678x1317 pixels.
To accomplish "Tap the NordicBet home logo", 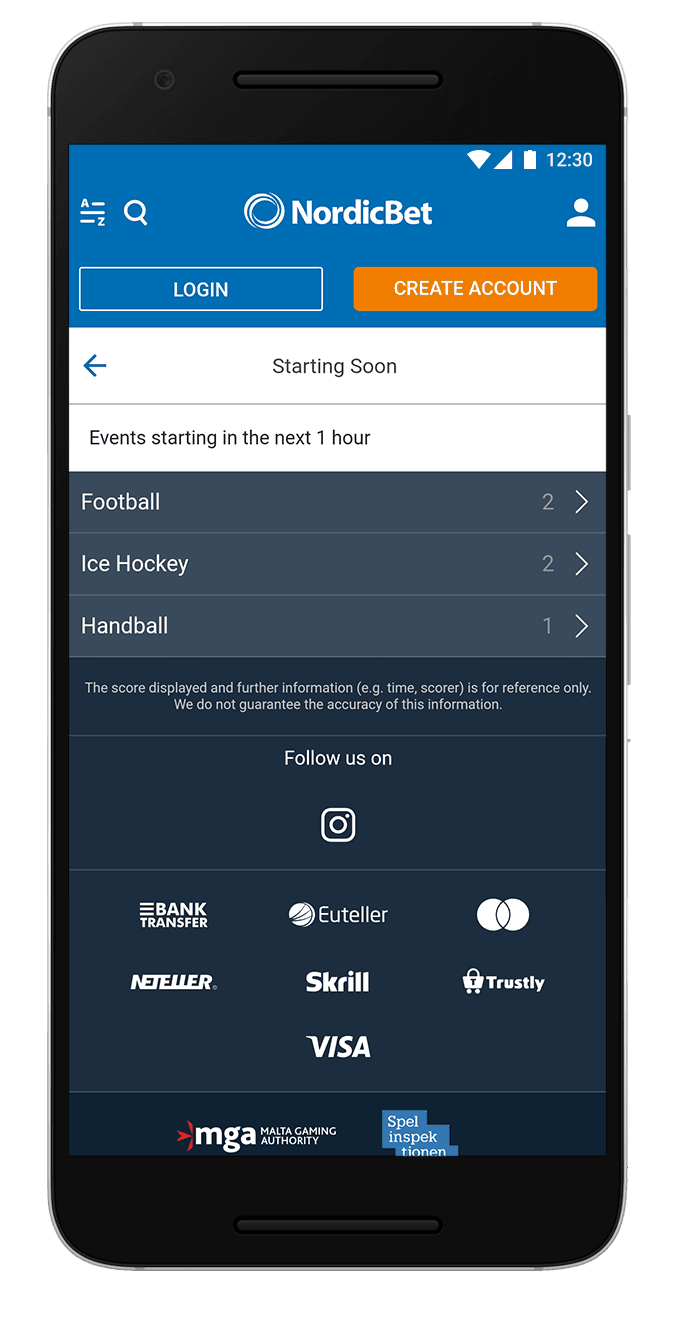I will 338,212.
